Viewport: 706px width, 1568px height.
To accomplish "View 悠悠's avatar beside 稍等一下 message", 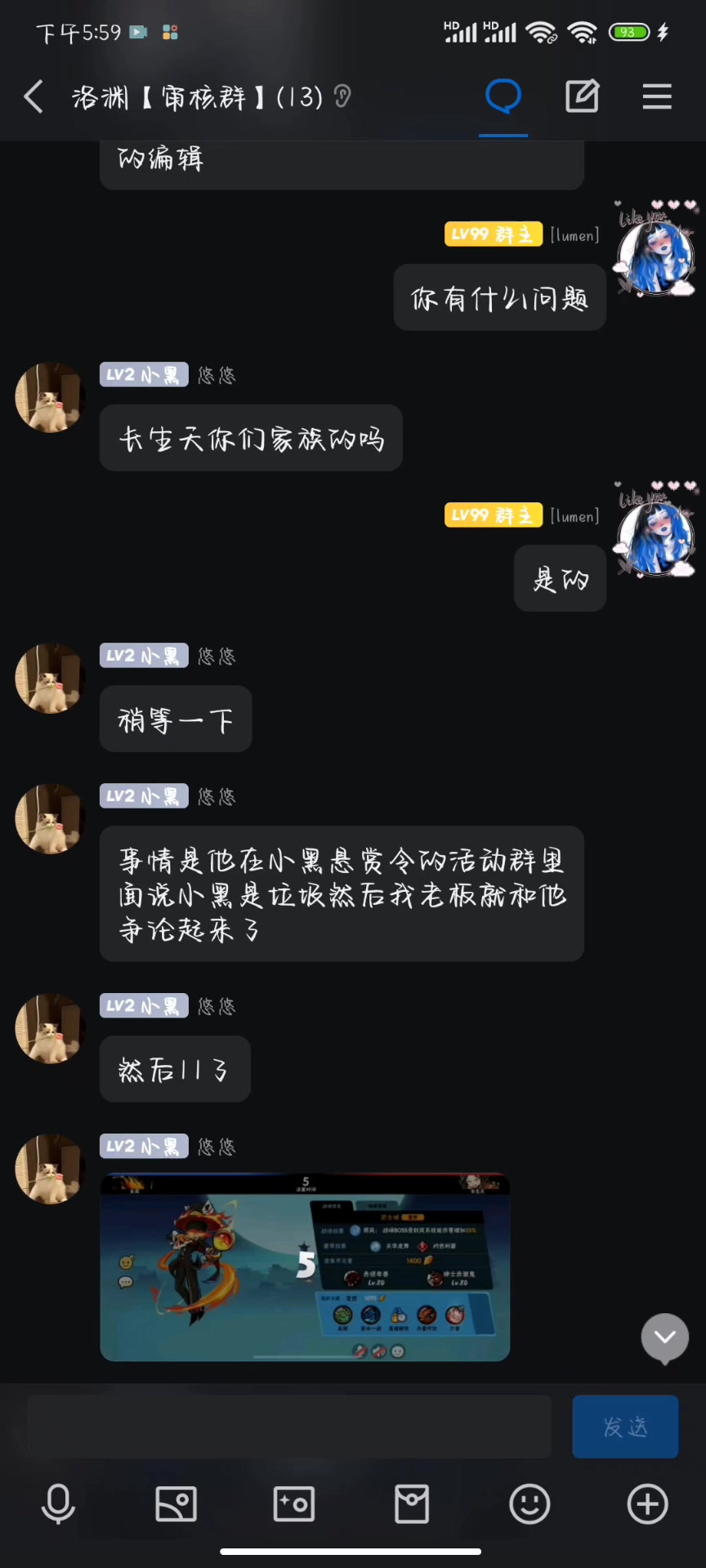I will pyautogui.click(x=50, y=678).
